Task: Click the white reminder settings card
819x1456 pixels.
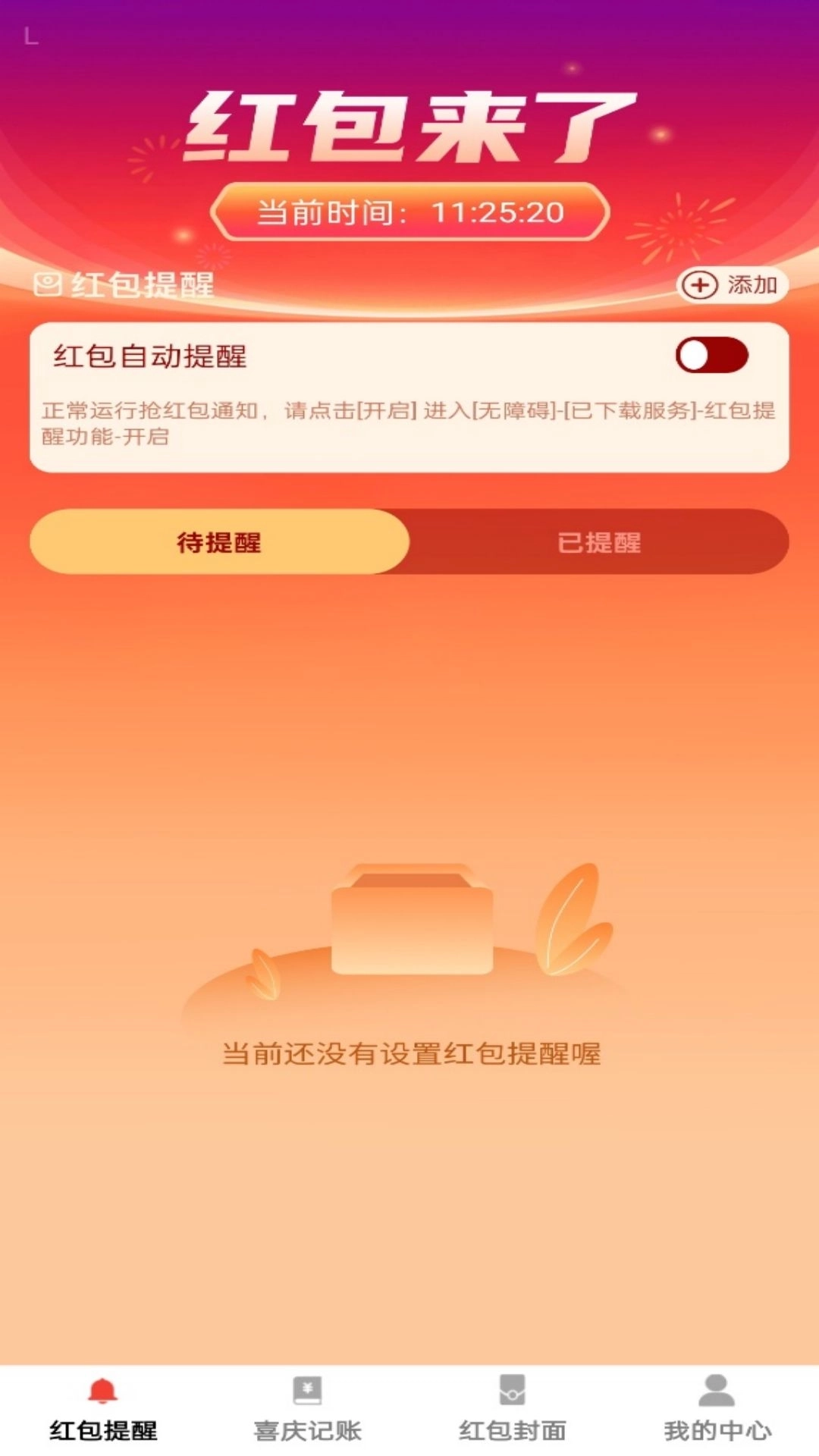Action: point(409,394)
